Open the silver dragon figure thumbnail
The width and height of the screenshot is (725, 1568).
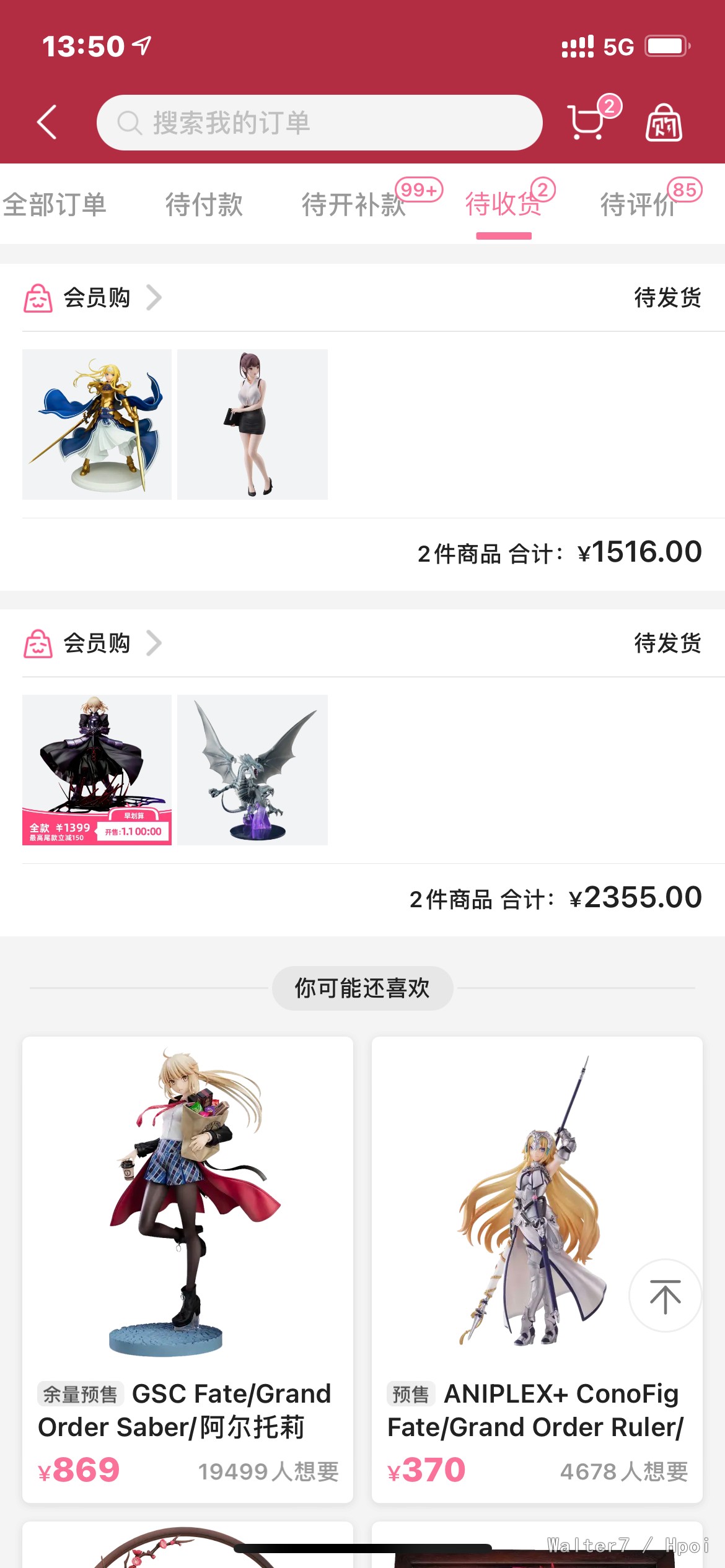[x=252, y=770]
